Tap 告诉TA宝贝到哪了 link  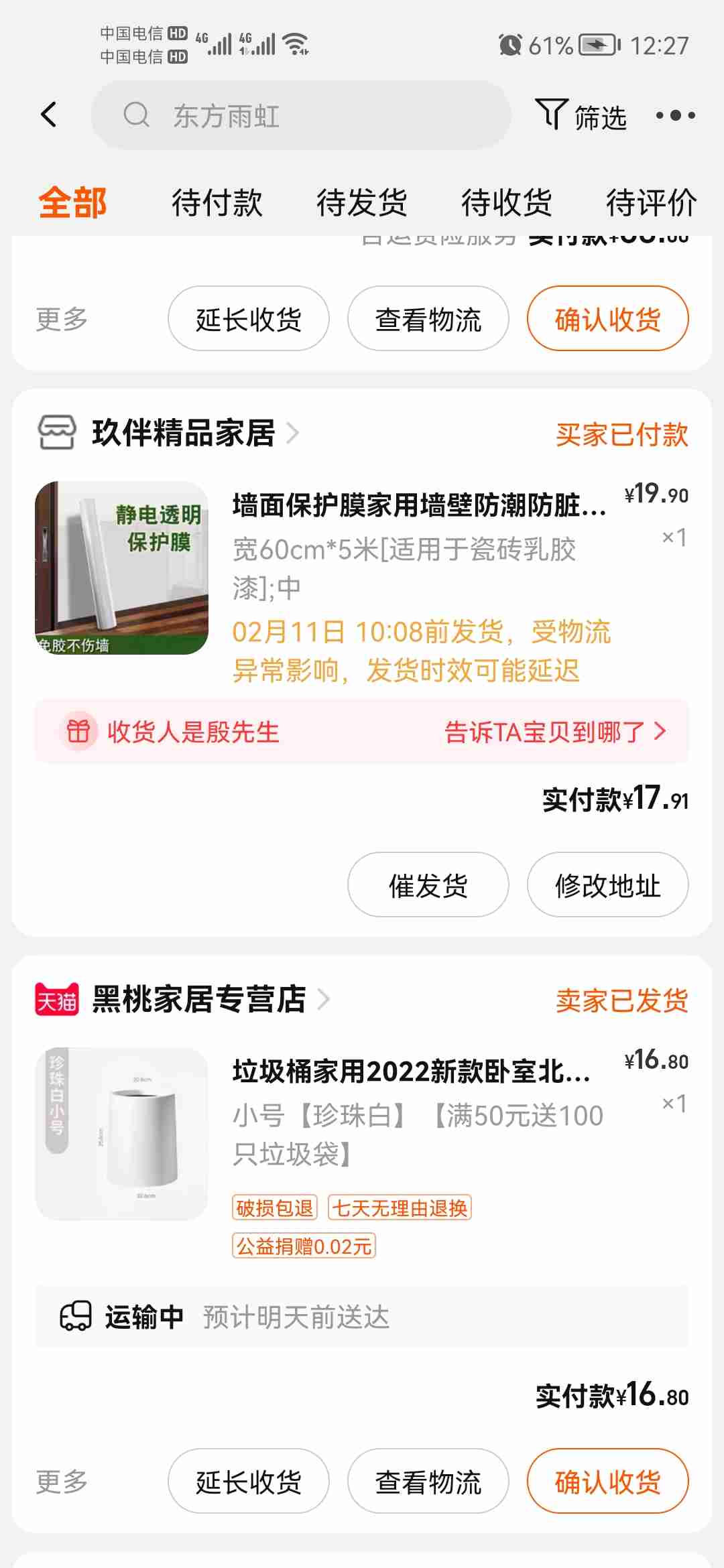point(554,732)
